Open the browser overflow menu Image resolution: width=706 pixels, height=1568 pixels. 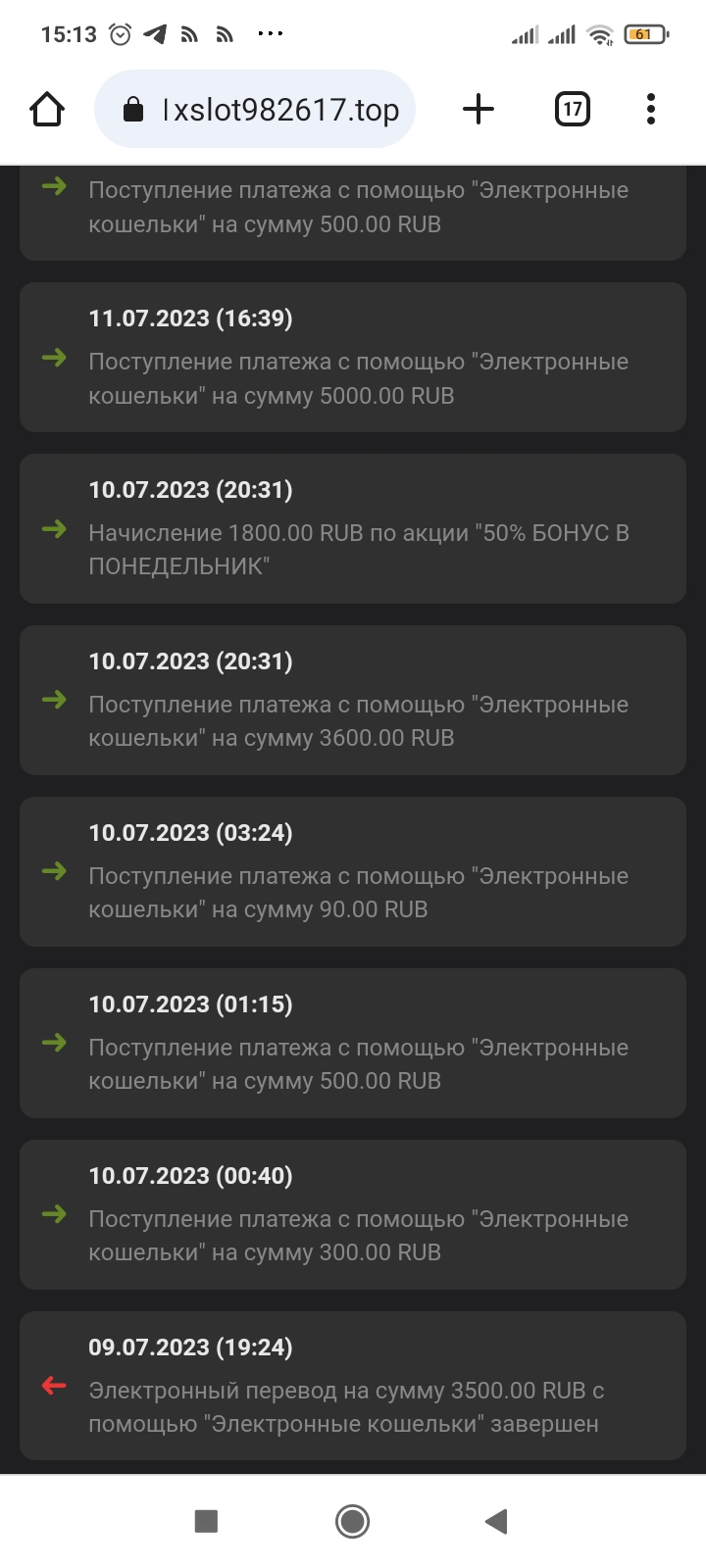[651, 109]
